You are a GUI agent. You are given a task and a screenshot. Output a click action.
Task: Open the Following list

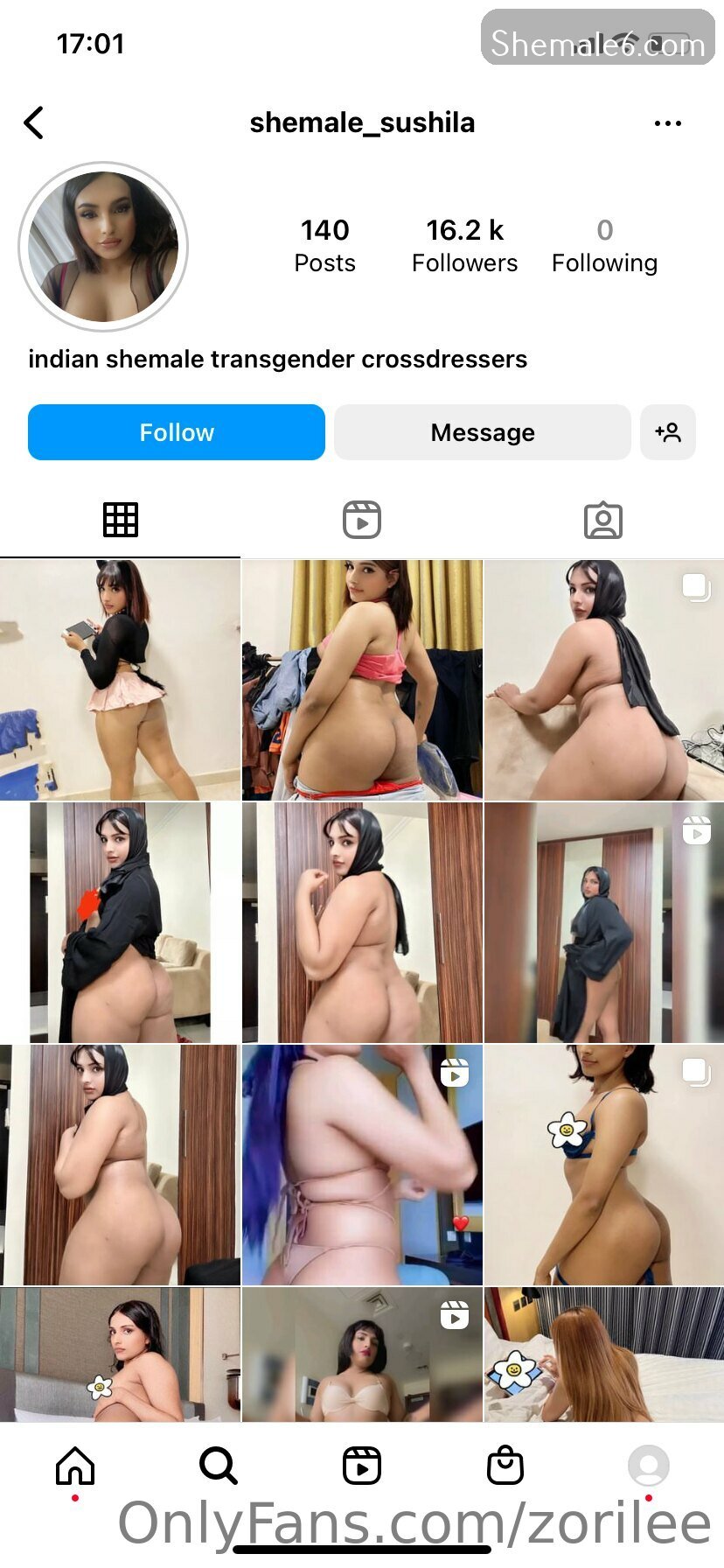pos(604,245)
